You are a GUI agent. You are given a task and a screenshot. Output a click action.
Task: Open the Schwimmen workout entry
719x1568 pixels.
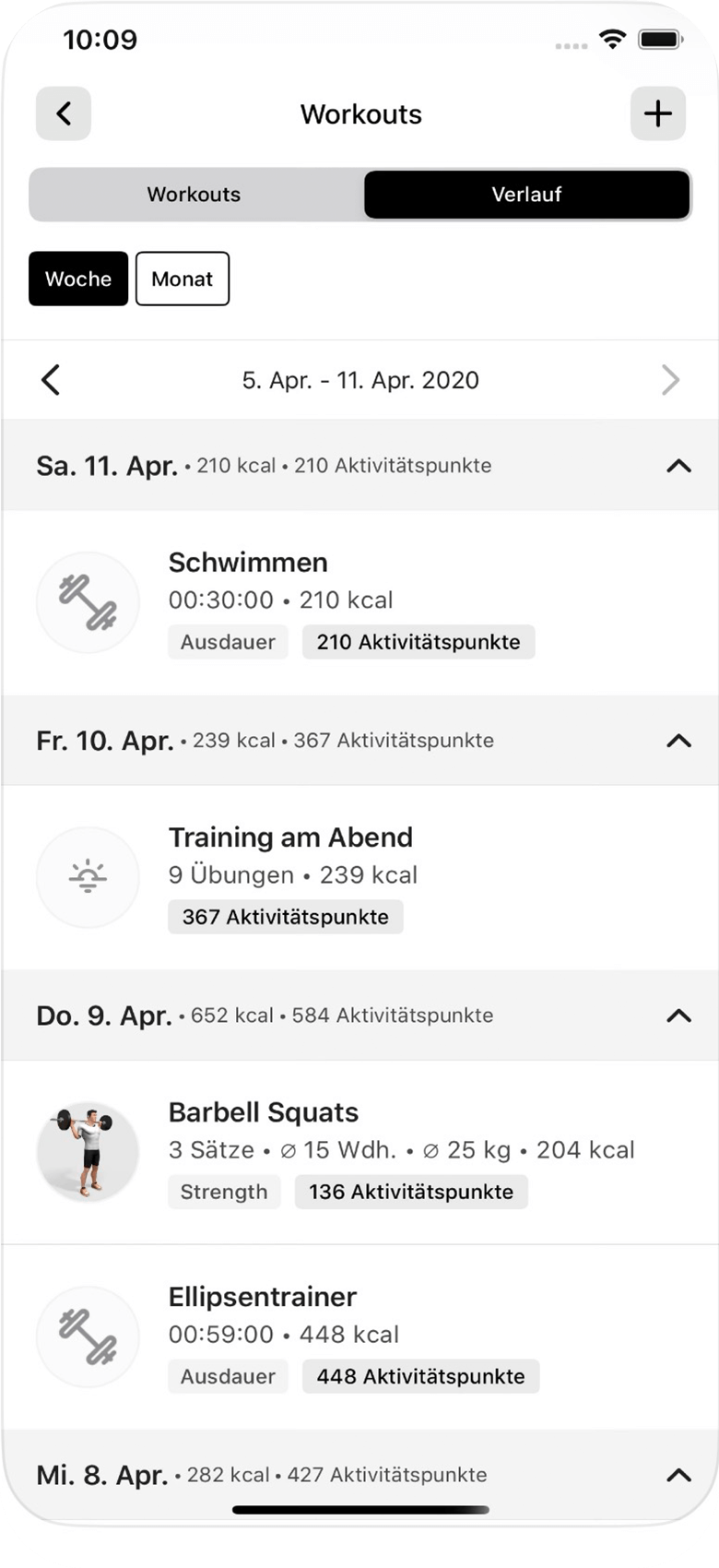(359, 602)
